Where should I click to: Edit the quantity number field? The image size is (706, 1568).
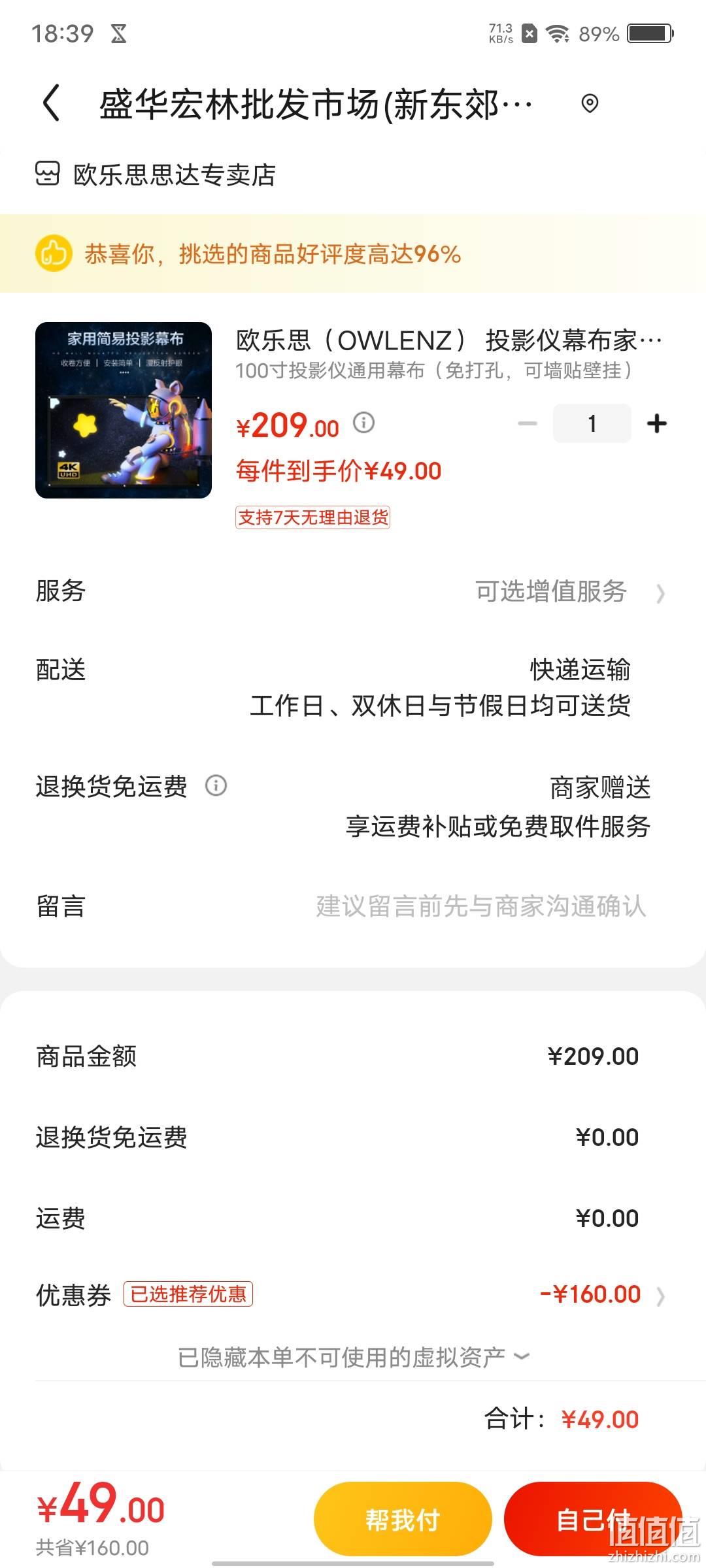[x=592, y=423]
